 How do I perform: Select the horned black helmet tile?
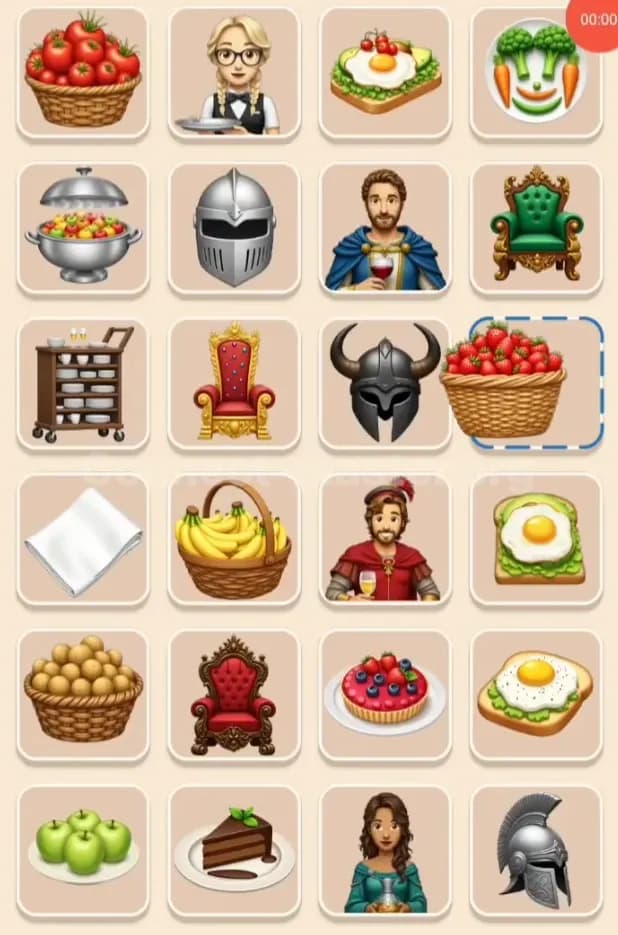click(x=385, y=384)
